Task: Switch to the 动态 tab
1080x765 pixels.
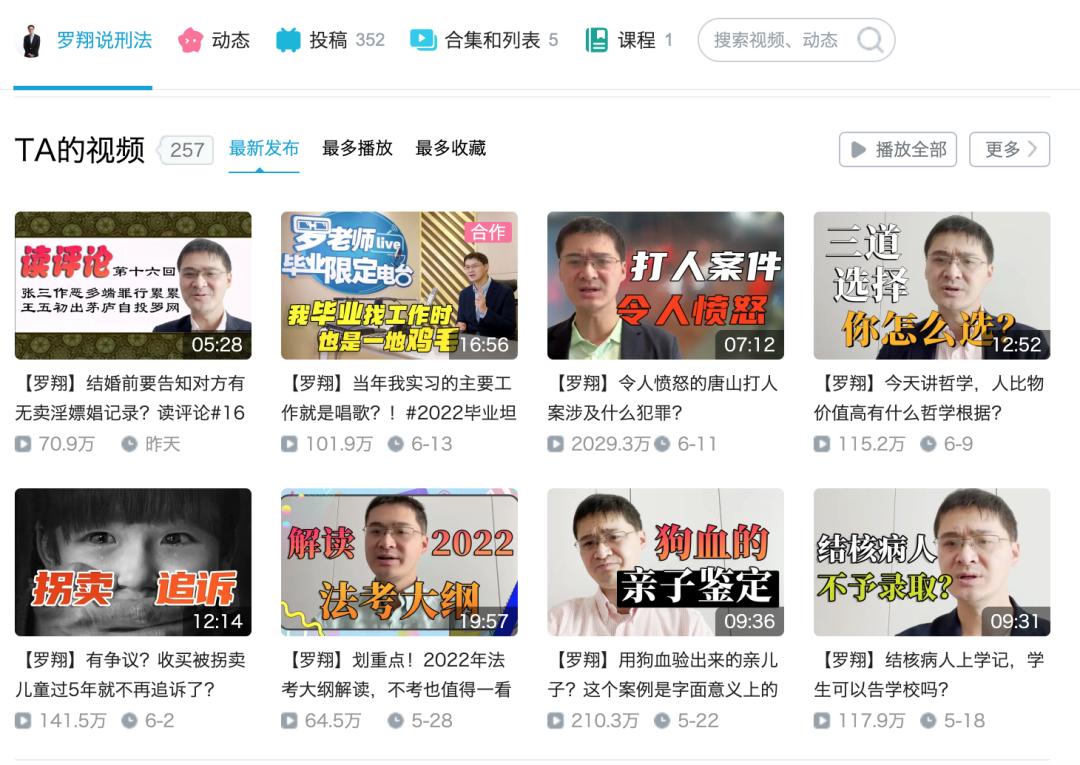Action: click(229, 41)
